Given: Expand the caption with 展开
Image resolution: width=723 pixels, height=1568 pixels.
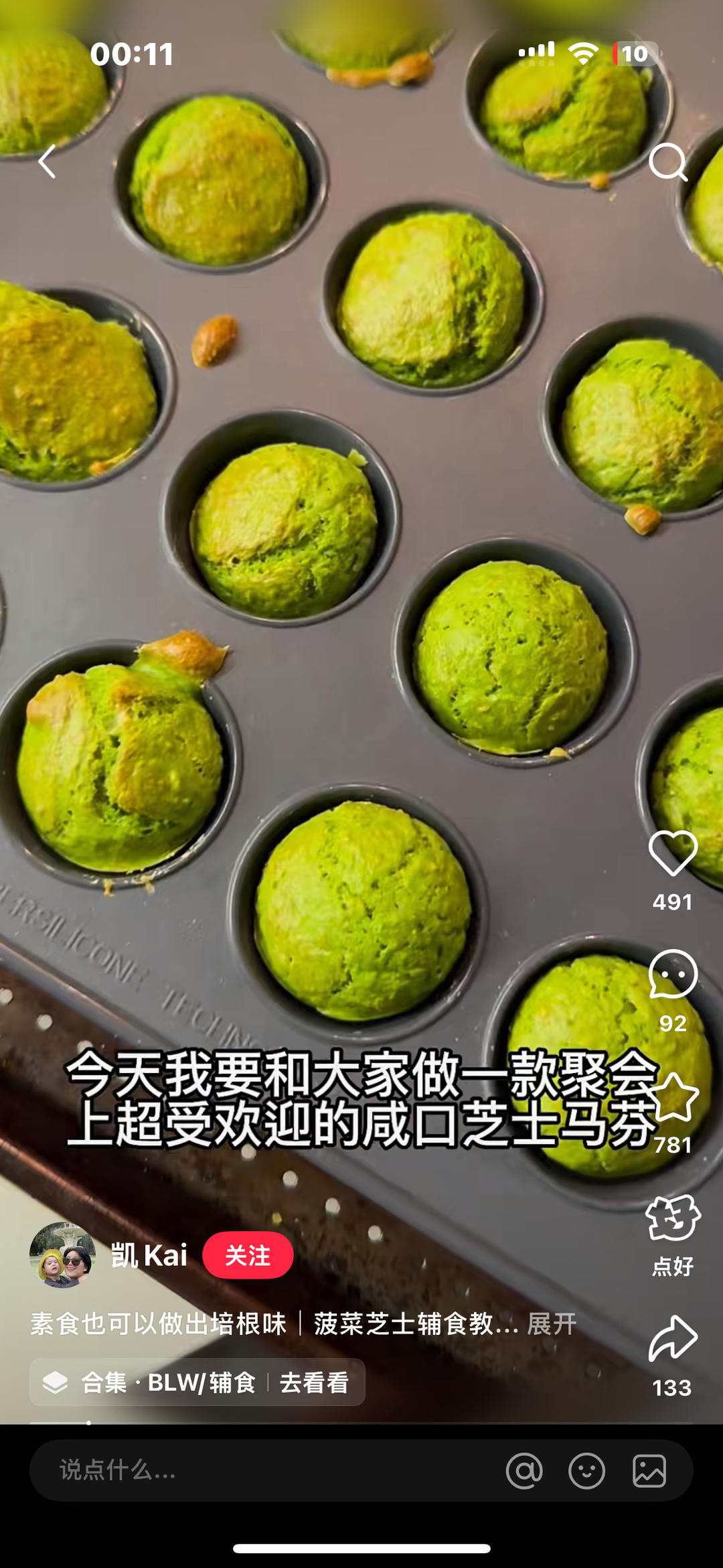Looking at the screenshot, I should pos(552,1324).
